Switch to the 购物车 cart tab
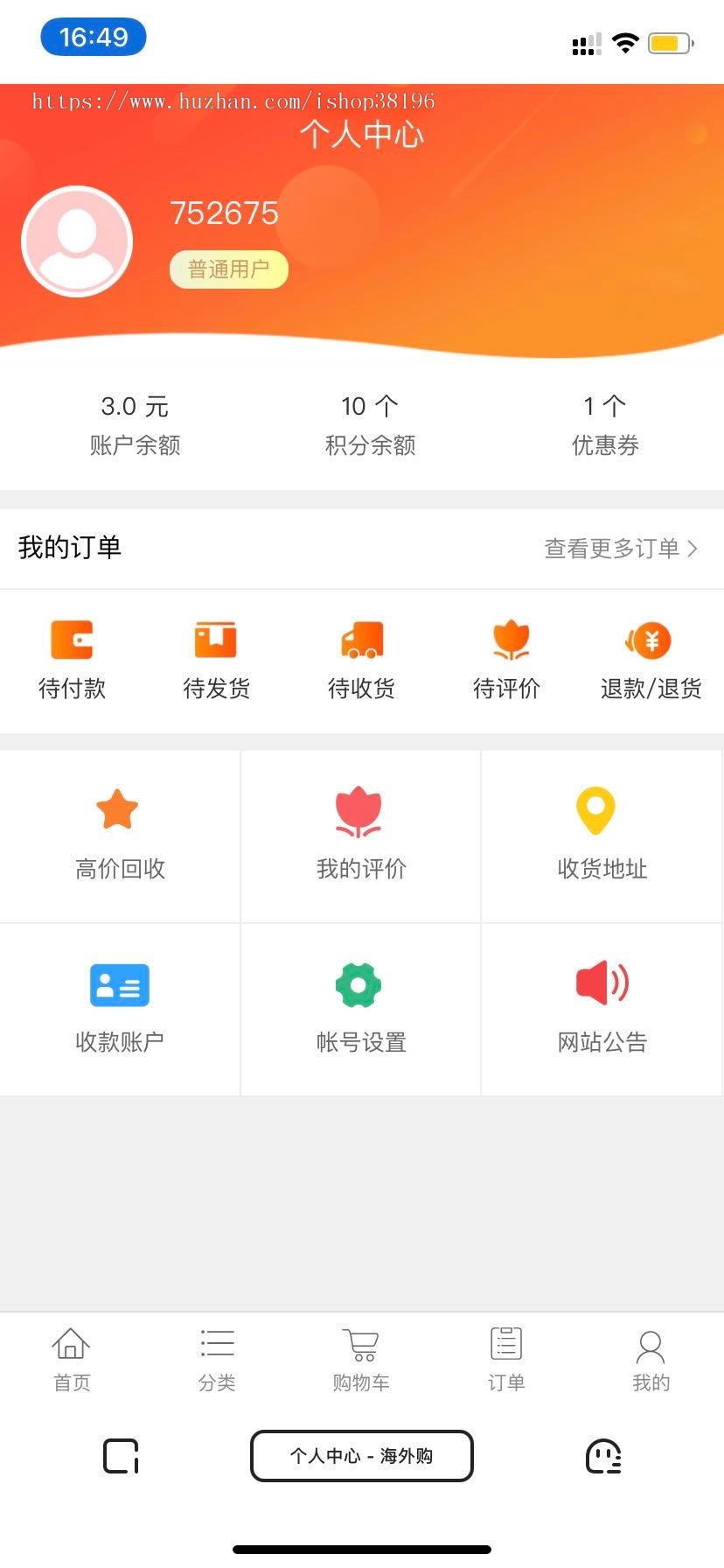Image resolution: width=724 pixels, height=1568 pixels. [361, 1360]
